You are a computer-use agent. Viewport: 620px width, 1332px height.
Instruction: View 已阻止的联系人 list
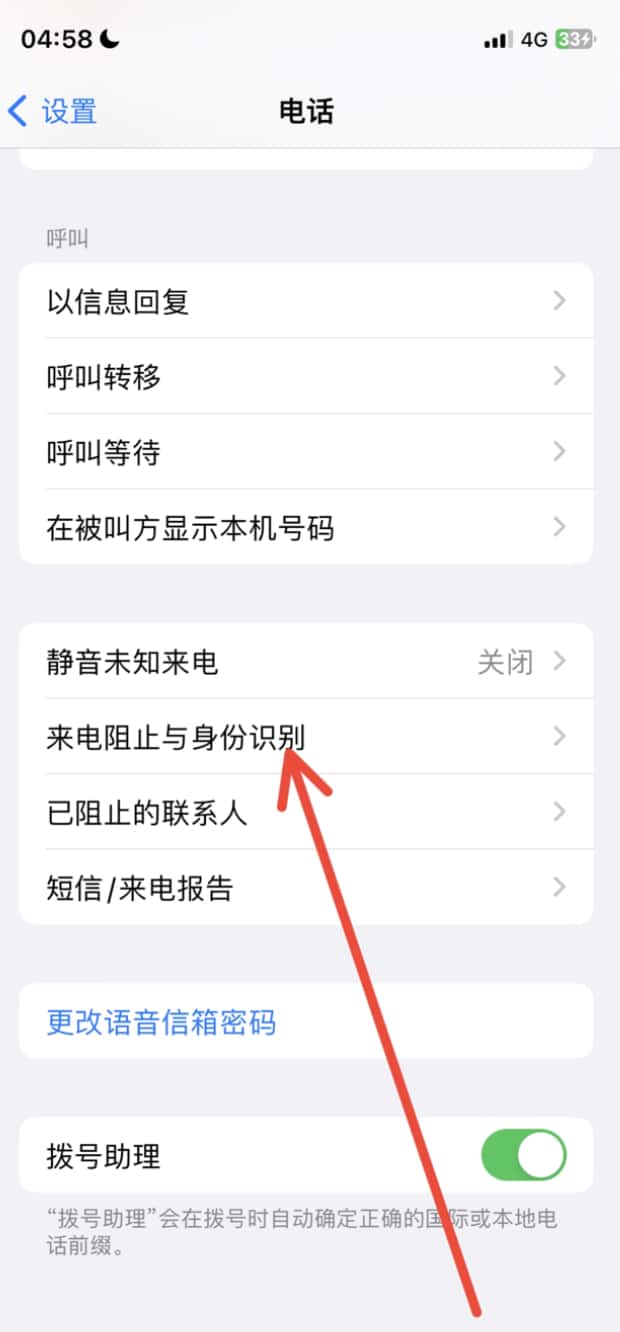click(x=306, y=812)
